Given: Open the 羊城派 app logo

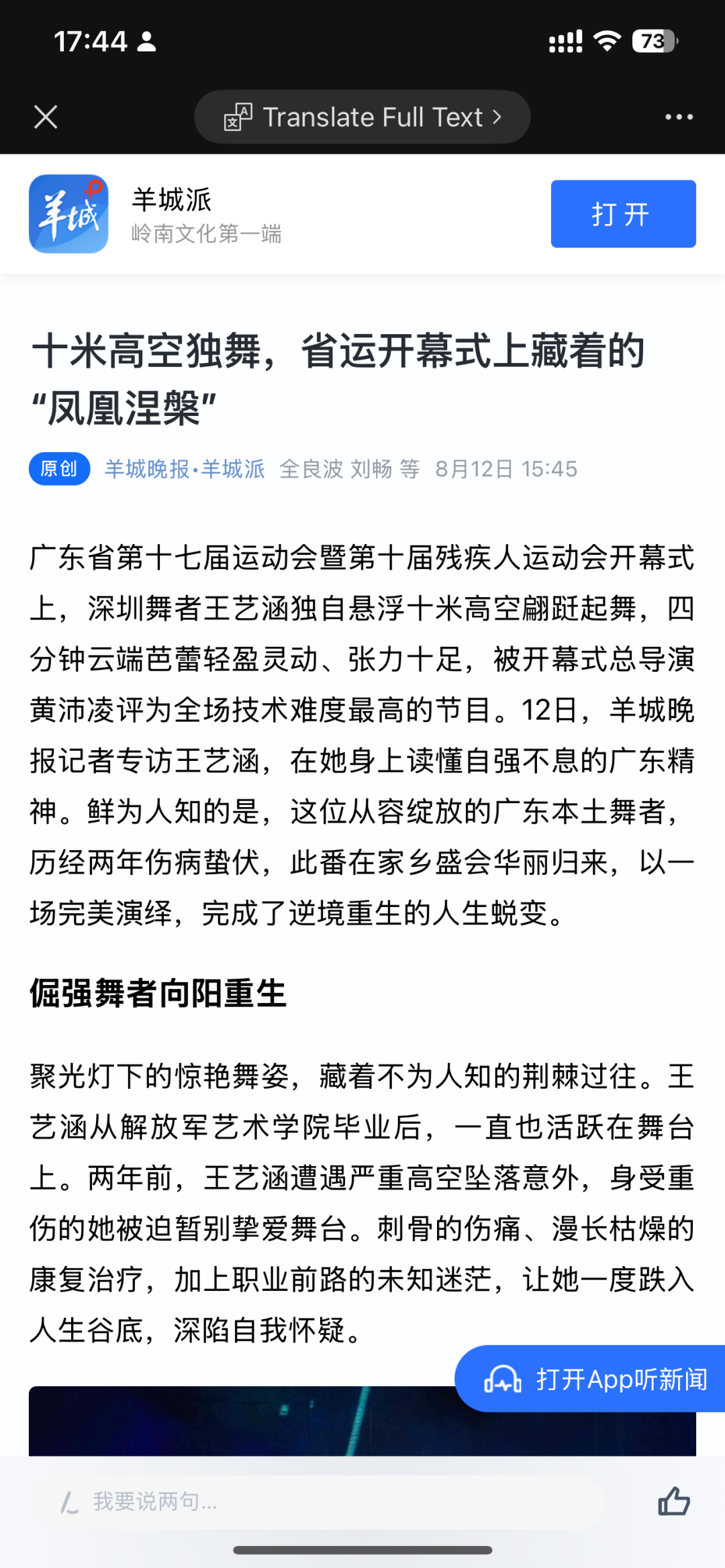Looking at the screenshot, I should pyautogui.click(x=68, y=214).
